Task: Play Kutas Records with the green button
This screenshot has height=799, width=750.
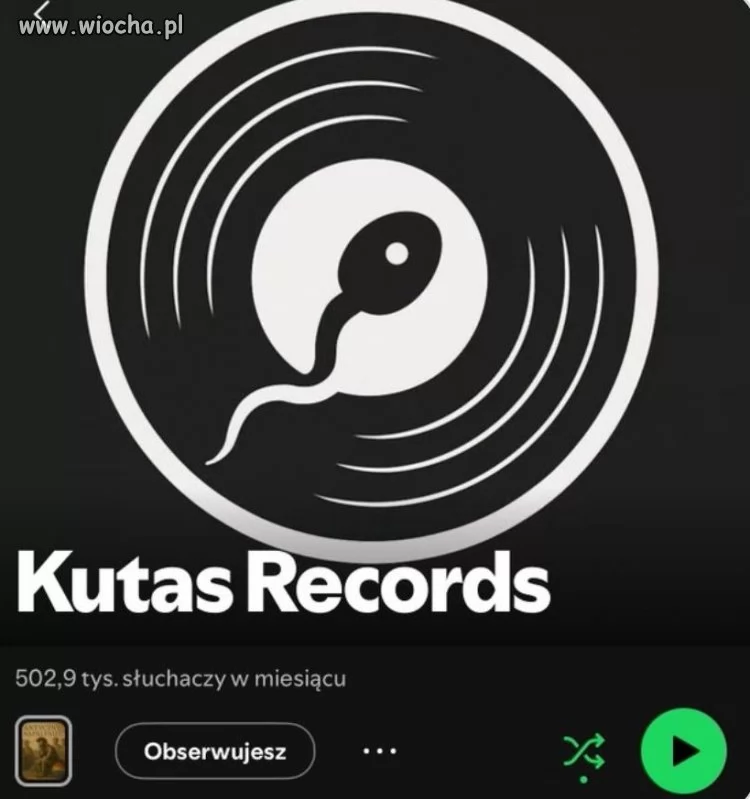Action: click(x=683, y=751)
